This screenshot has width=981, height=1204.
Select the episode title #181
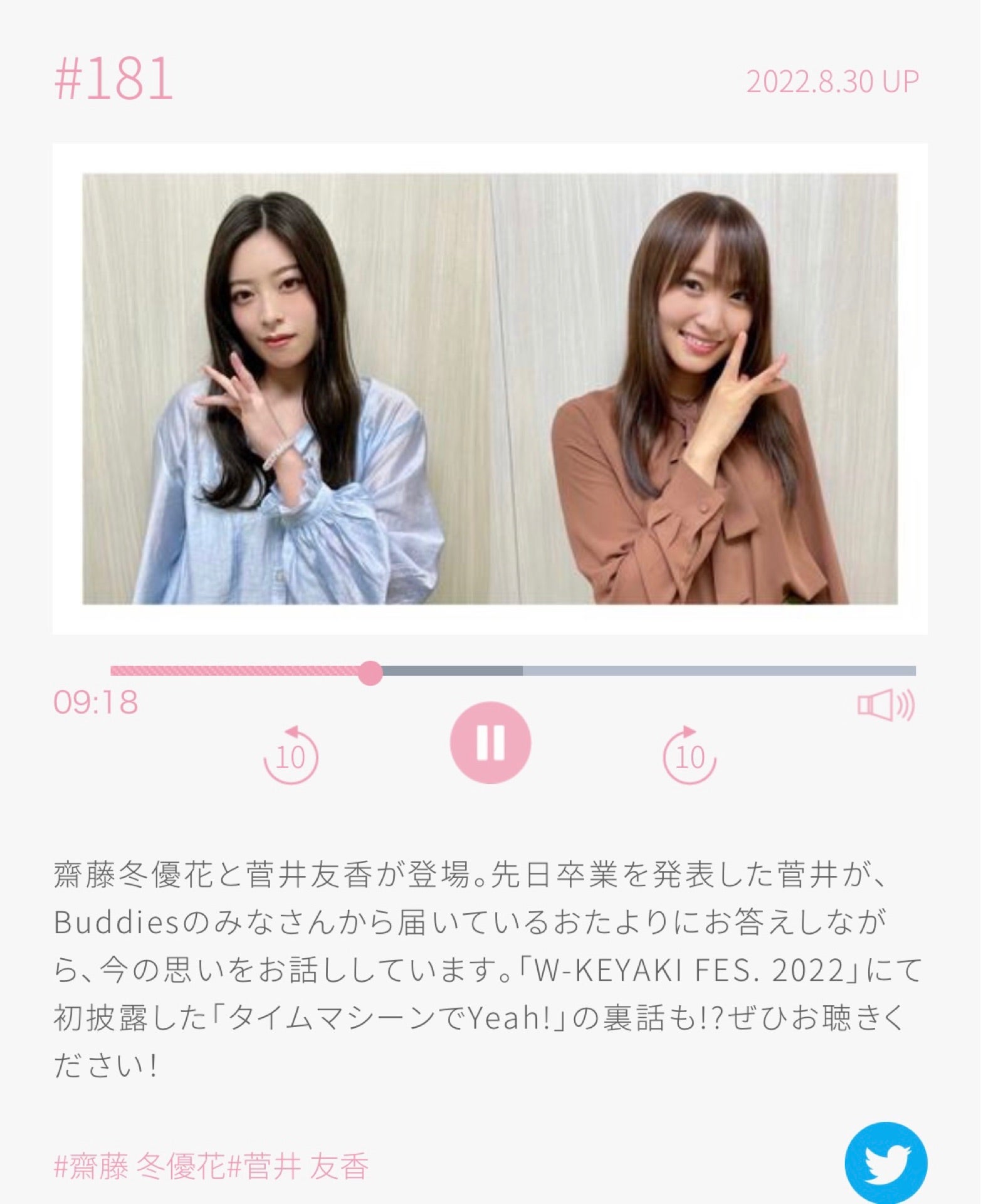[x=113, y=80]
